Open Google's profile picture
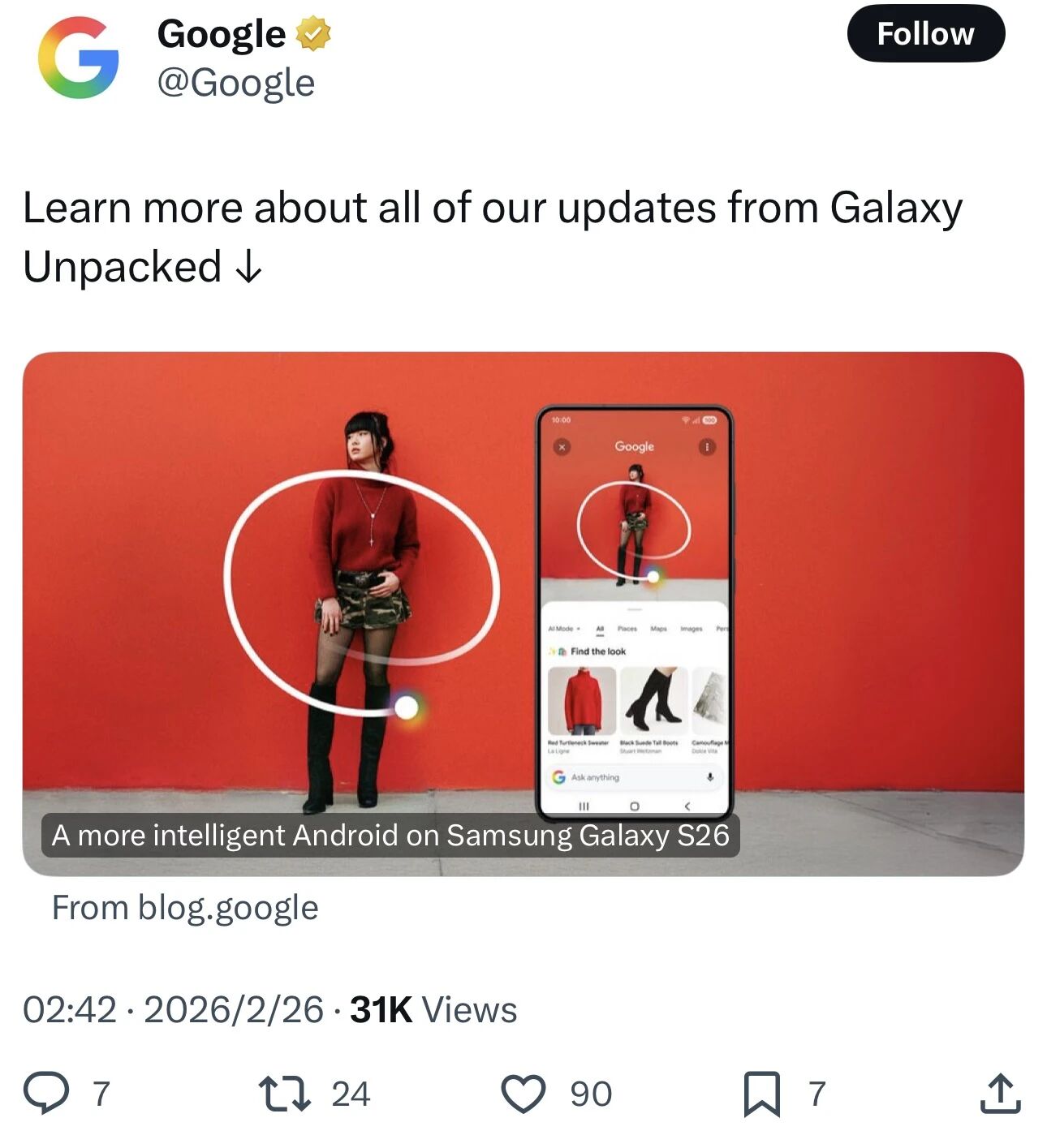Viewport: 1047px width, 1148px height. (78, 58)
